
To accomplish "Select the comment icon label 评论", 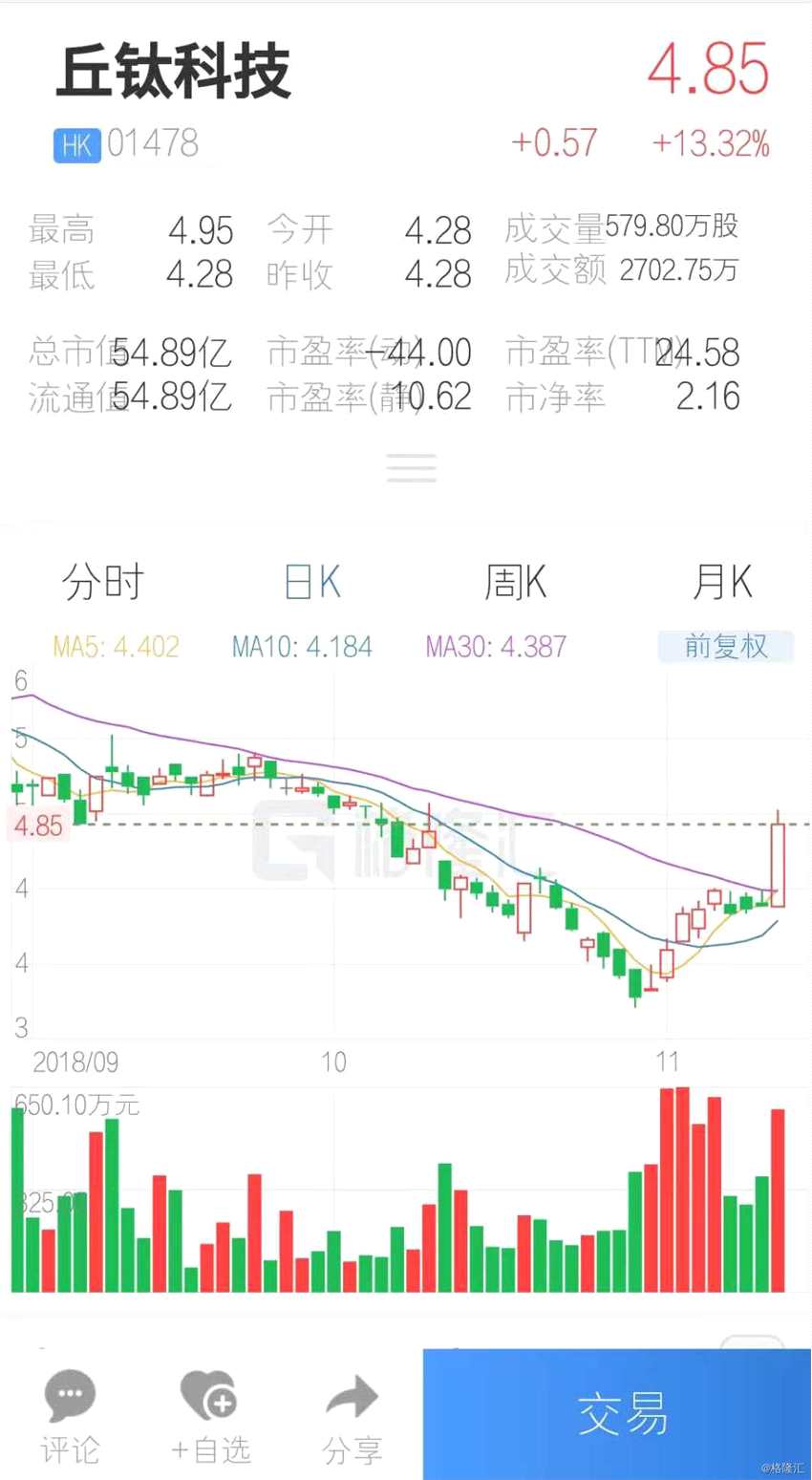I will (x=68, y=1450).
